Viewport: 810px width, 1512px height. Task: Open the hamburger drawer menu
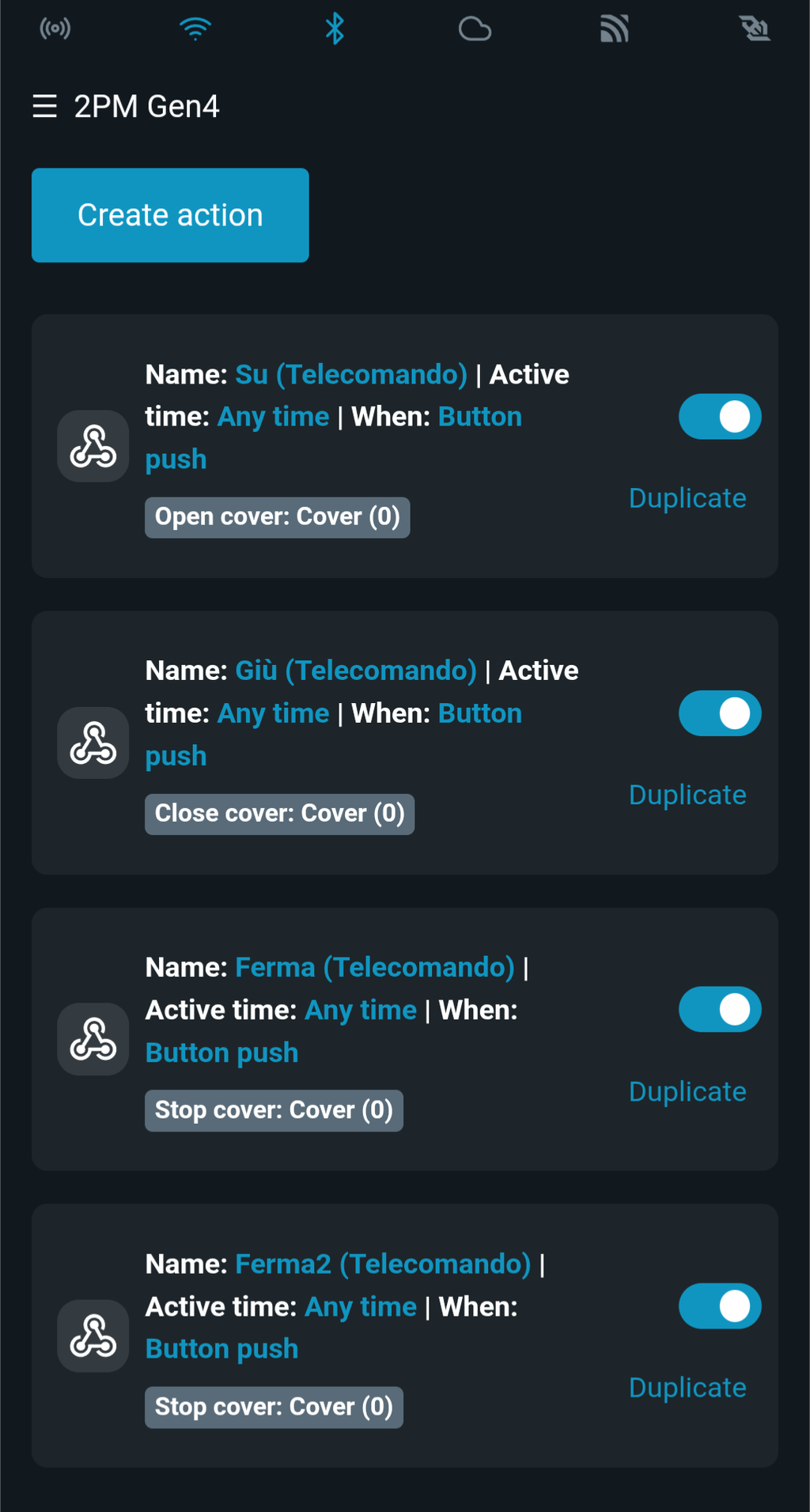pos(44,106)
